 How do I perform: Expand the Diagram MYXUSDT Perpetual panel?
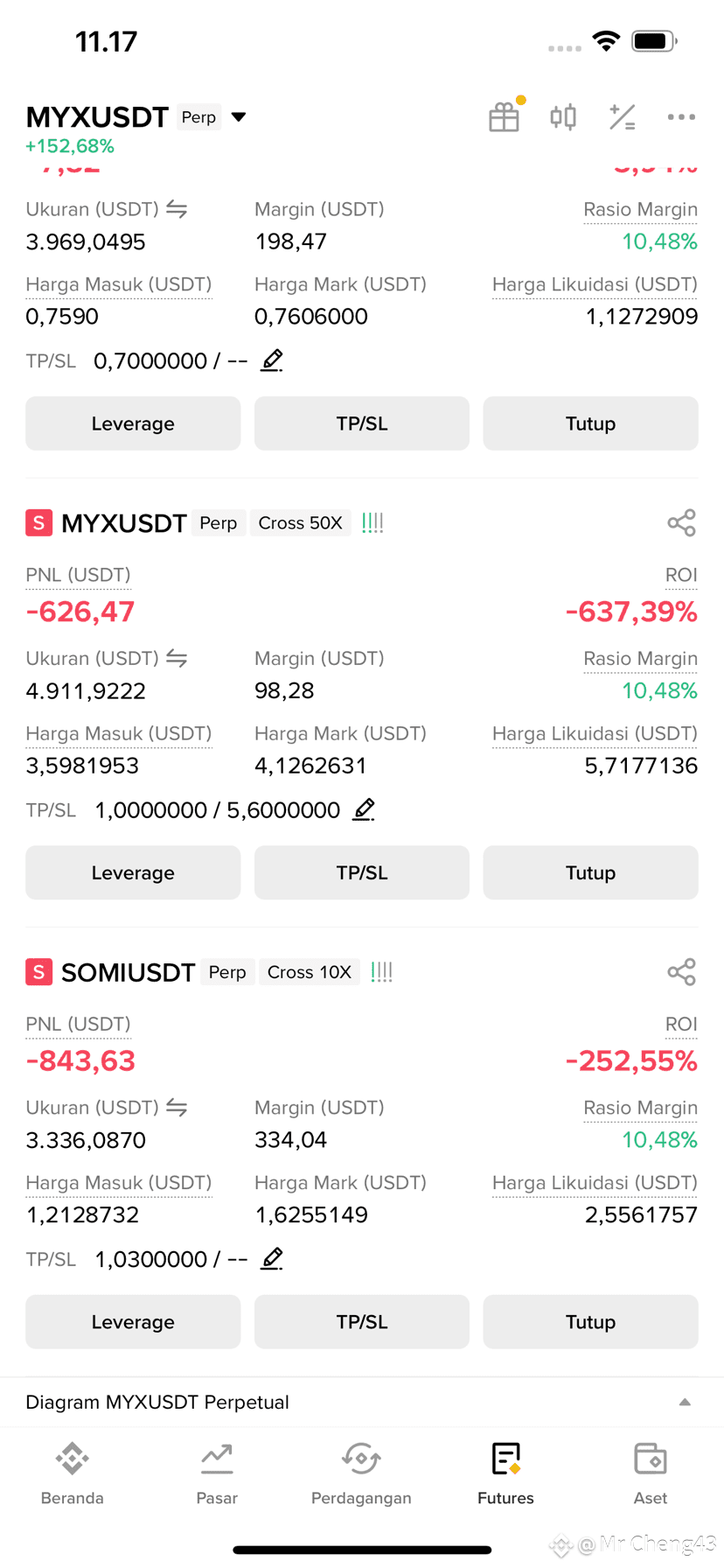[362, 1402]
